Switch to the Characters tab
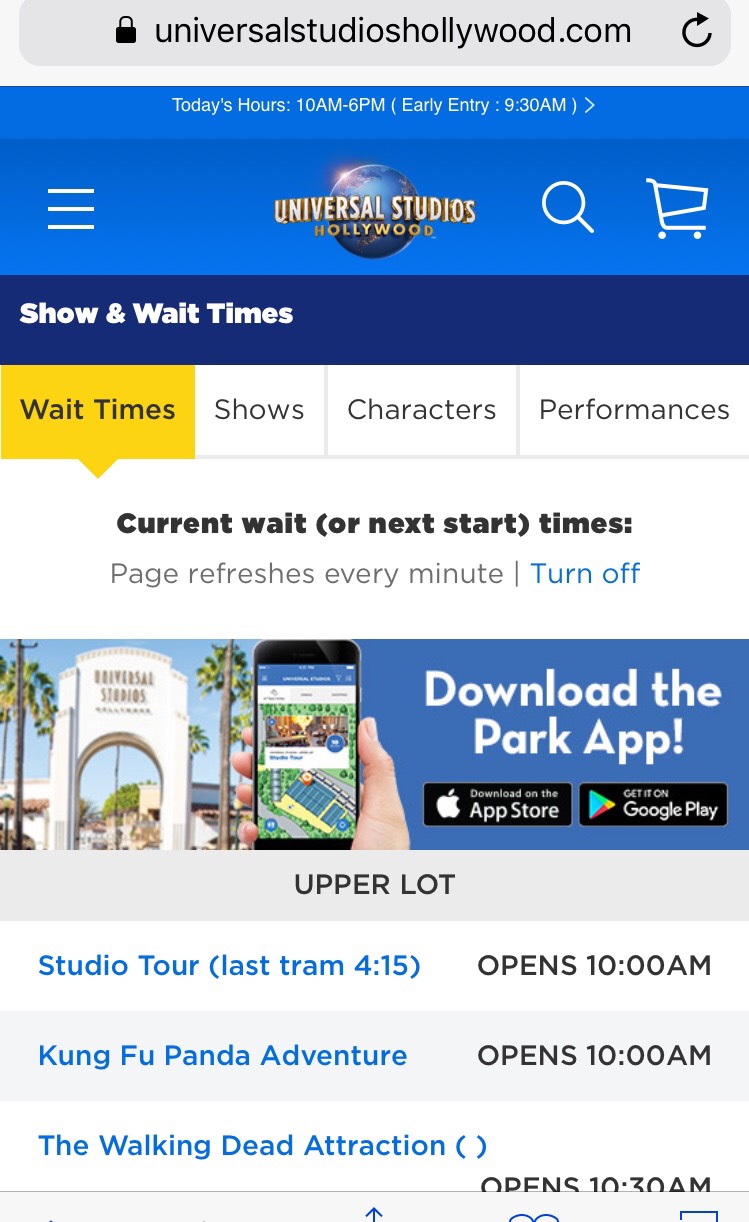The height and width of the screenshot is (1222, 749). pyautogui.click(x=421, y=410)
